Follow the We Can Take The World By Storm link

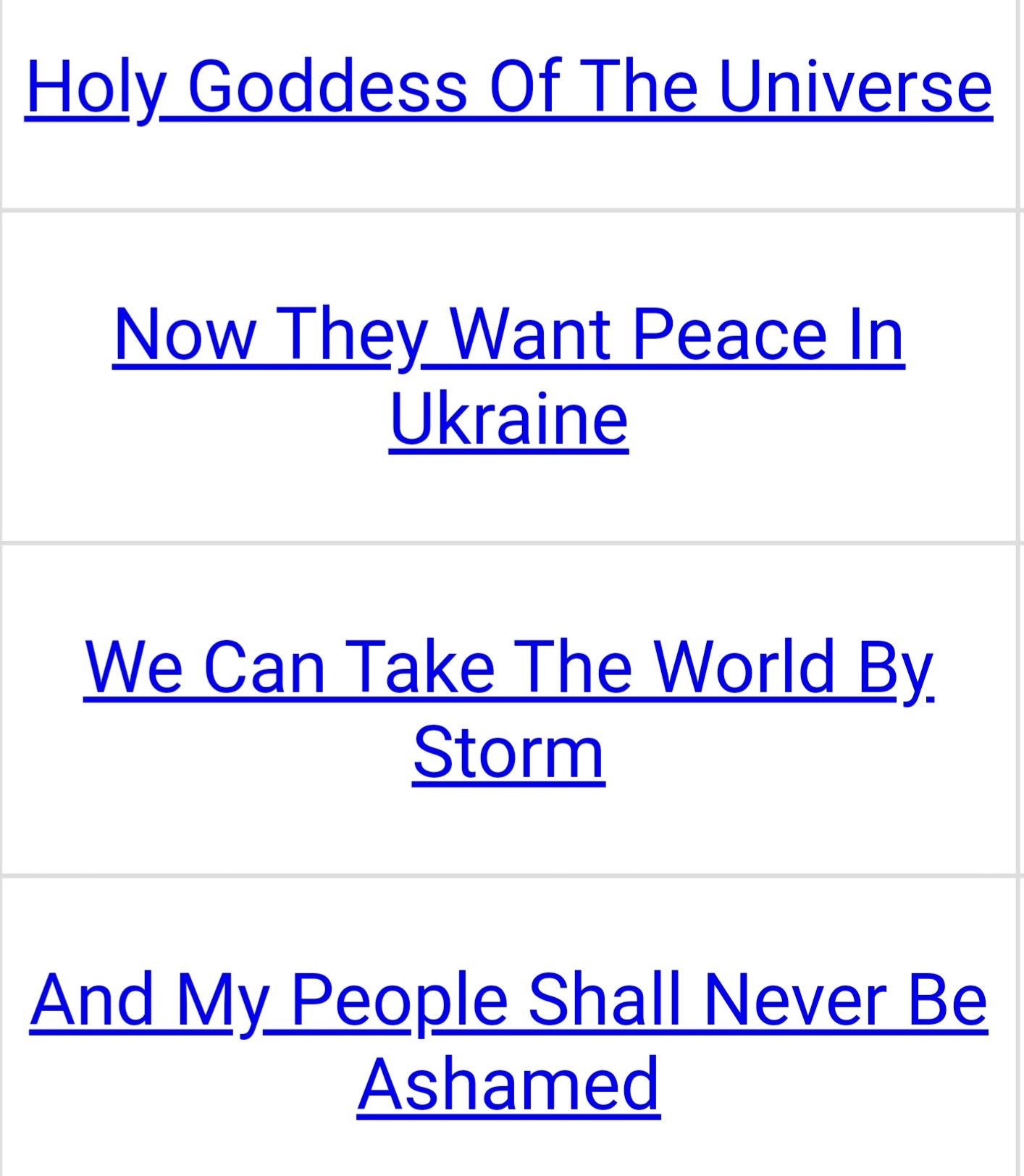pyautogui.click(x=508, y=668)
